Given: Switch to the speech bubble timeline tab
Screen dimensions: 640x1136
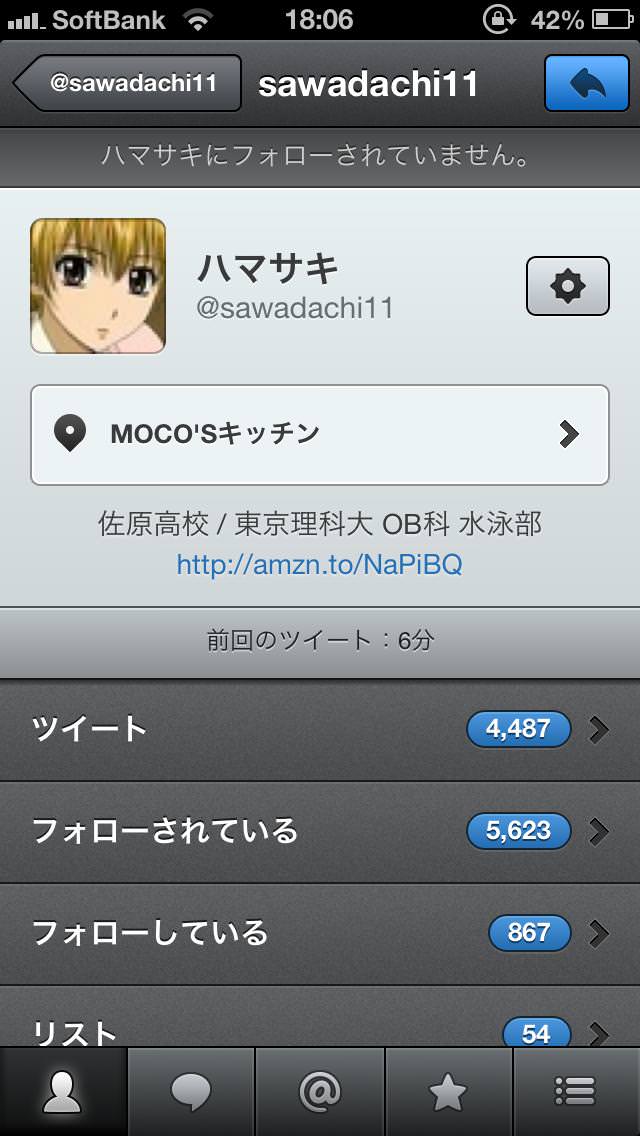Looking at the screenshot, I should [x=191, y=1091].
